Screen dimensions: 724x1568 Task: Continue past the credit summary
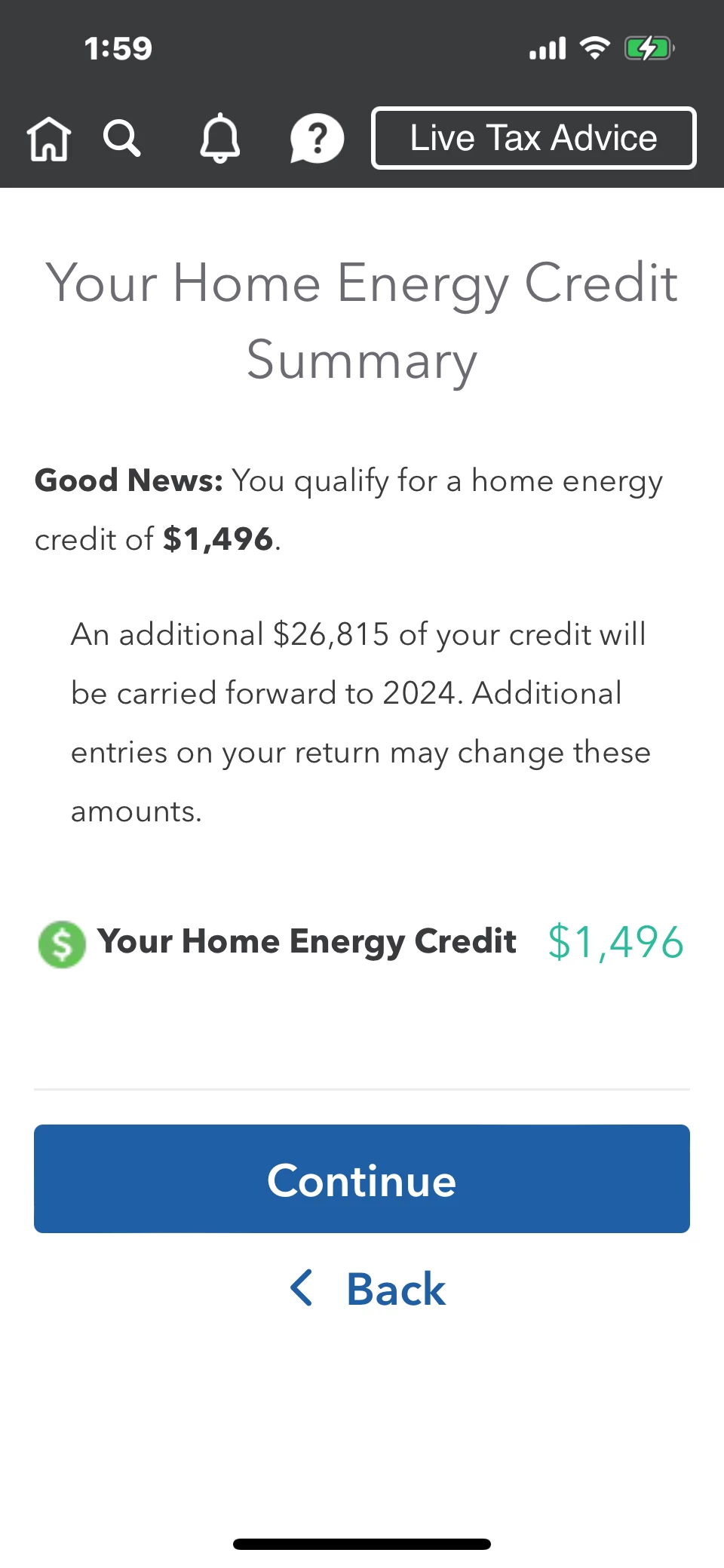[362, 1179]
